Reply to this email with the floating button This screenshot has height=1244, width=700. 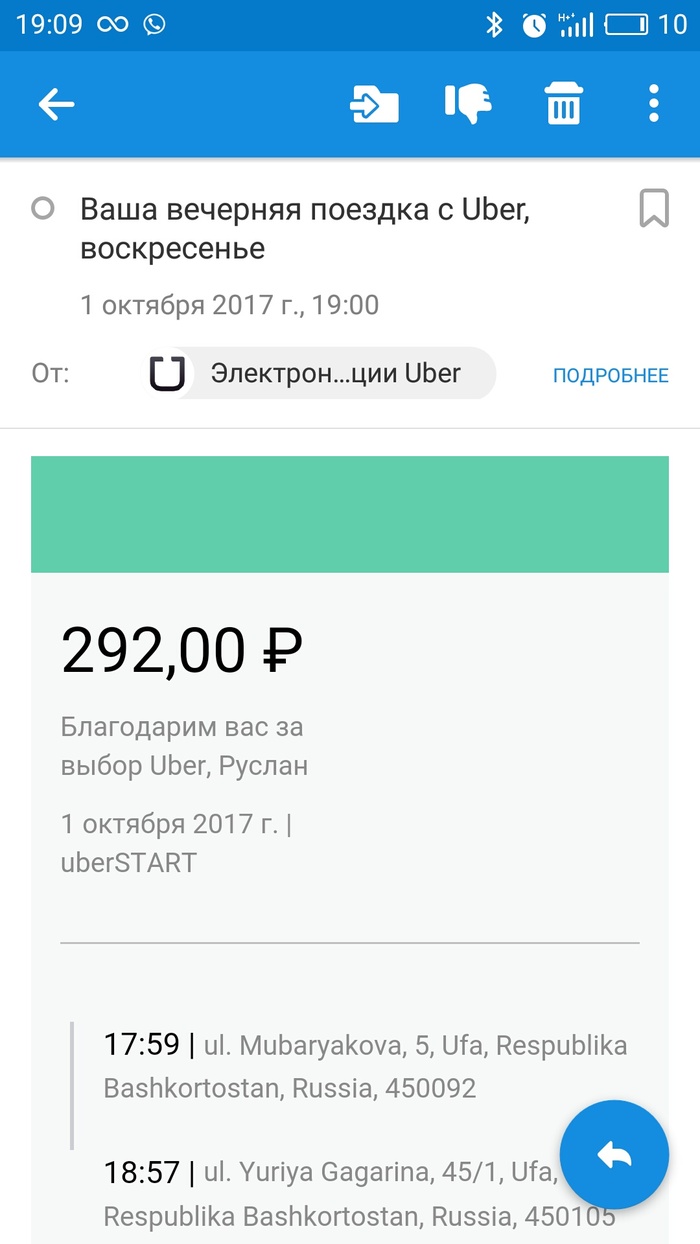[x=614, y=1154]
